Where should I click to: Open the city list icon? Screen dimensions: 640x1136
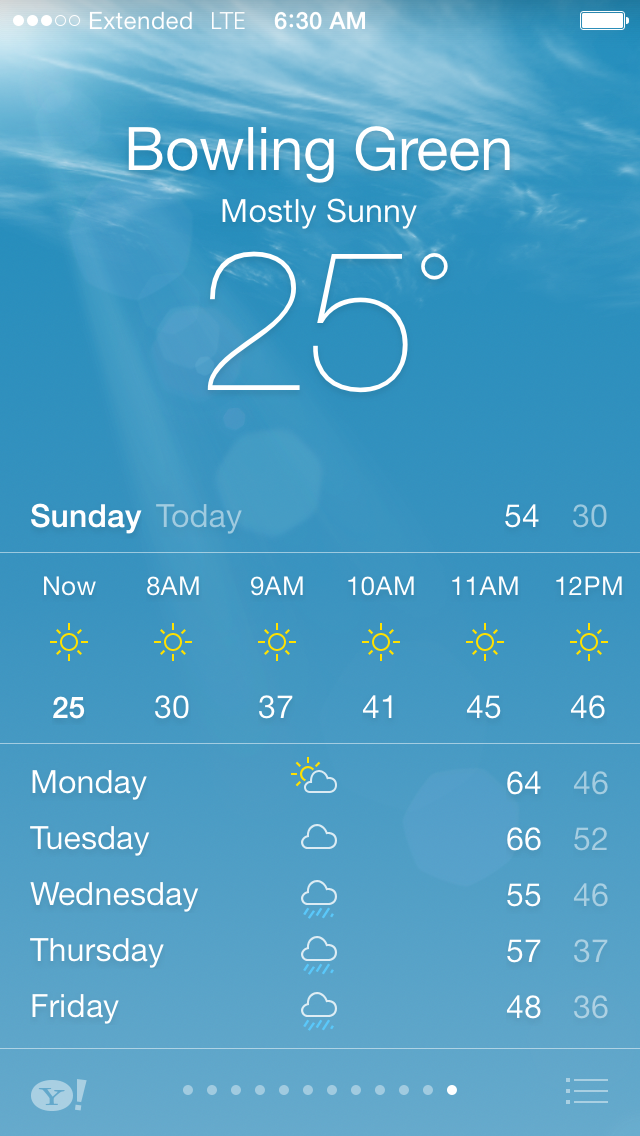tap(587, 1091)
